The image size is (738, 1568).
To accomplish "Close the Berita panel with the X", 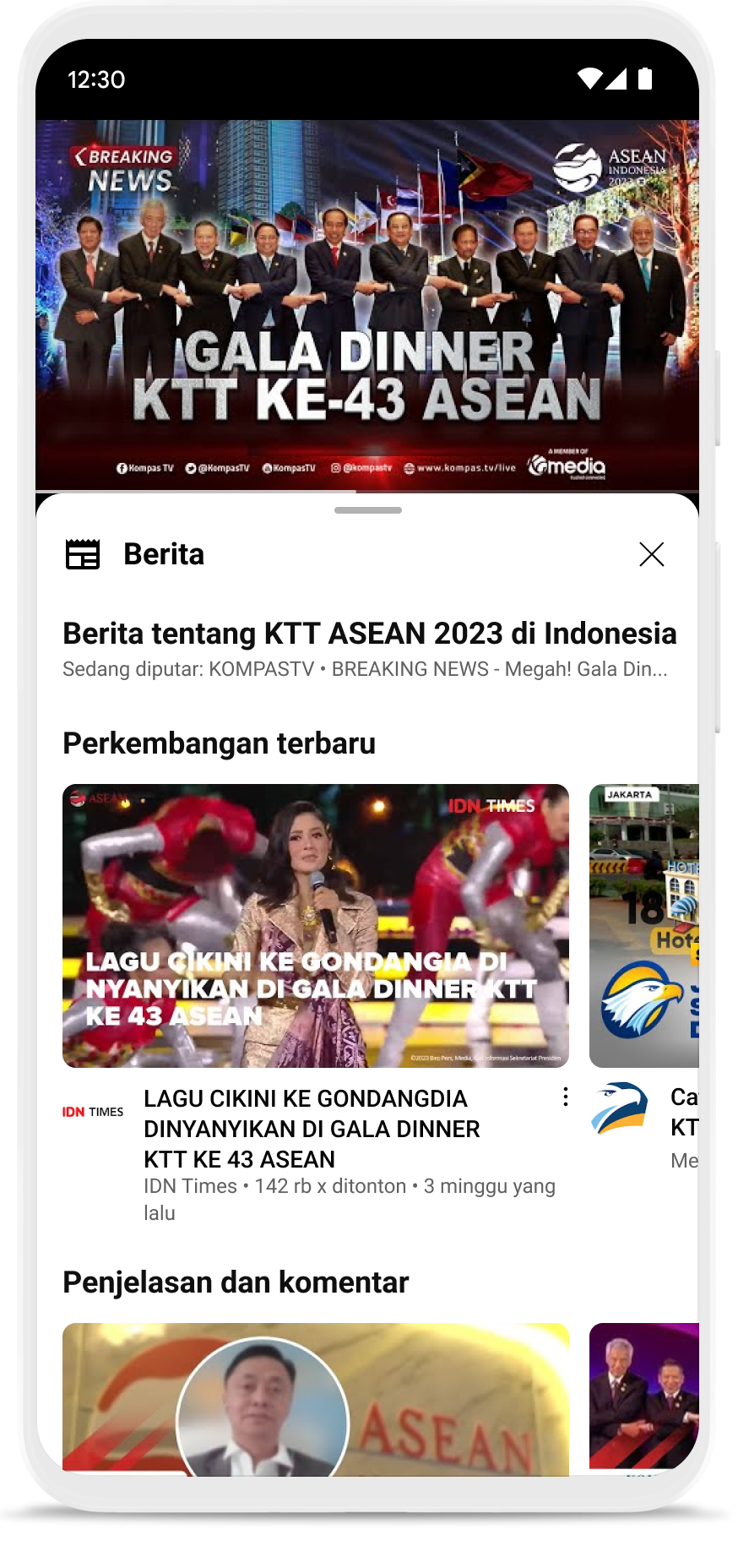I will 652,554.
